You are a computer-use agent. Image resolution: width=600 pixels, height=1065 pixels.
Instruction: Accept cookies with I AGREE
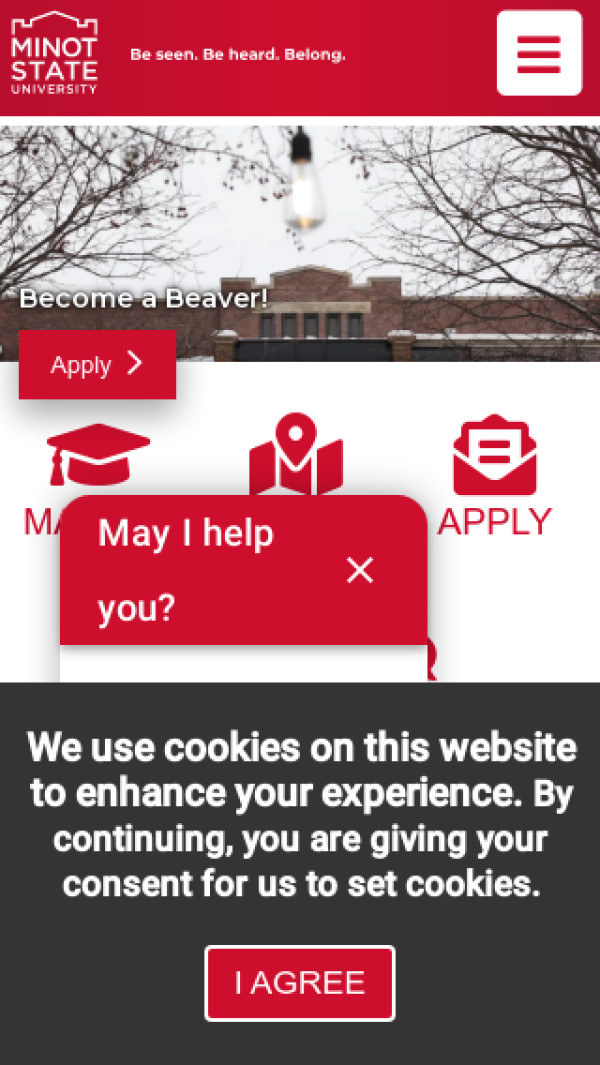pos(300,983)
